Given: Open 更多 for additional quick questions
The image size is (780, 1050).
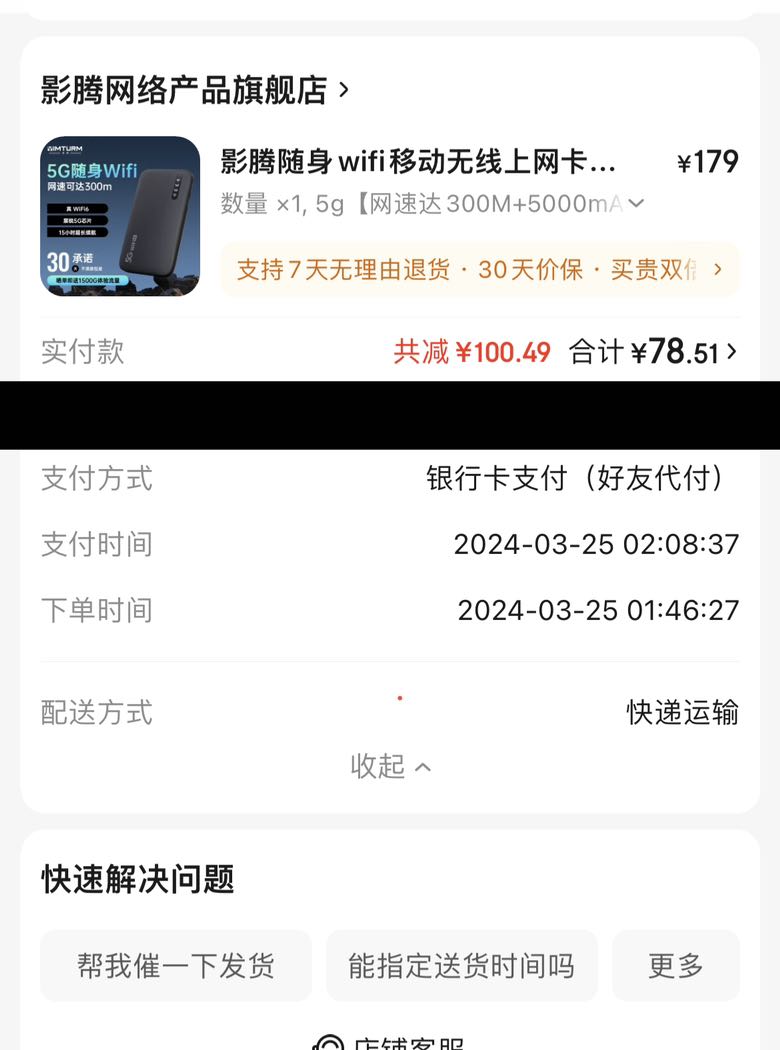Looking at the screenshot, I should pyautogui.click(x=676, y=965).
